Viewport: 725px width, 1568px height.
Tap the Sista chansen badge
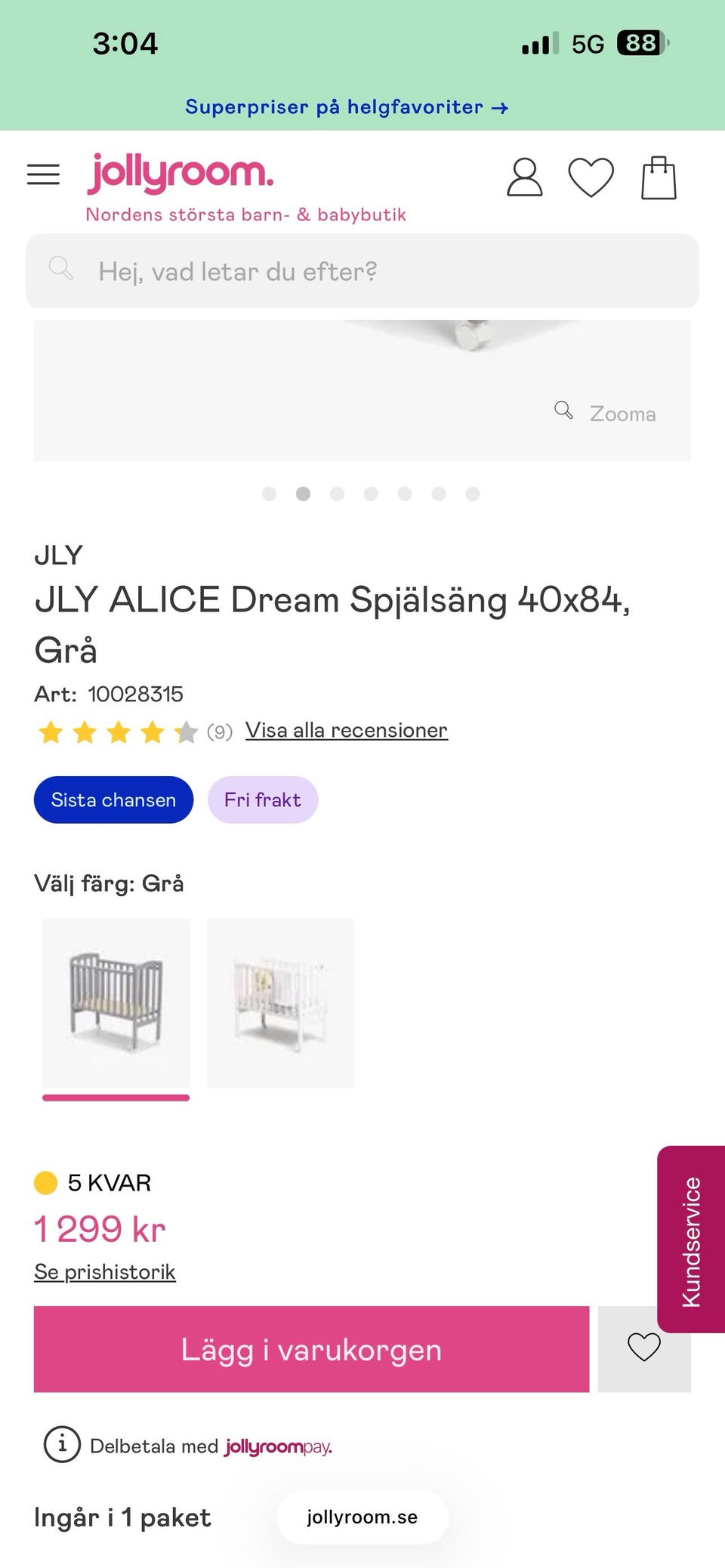point(113,799)
